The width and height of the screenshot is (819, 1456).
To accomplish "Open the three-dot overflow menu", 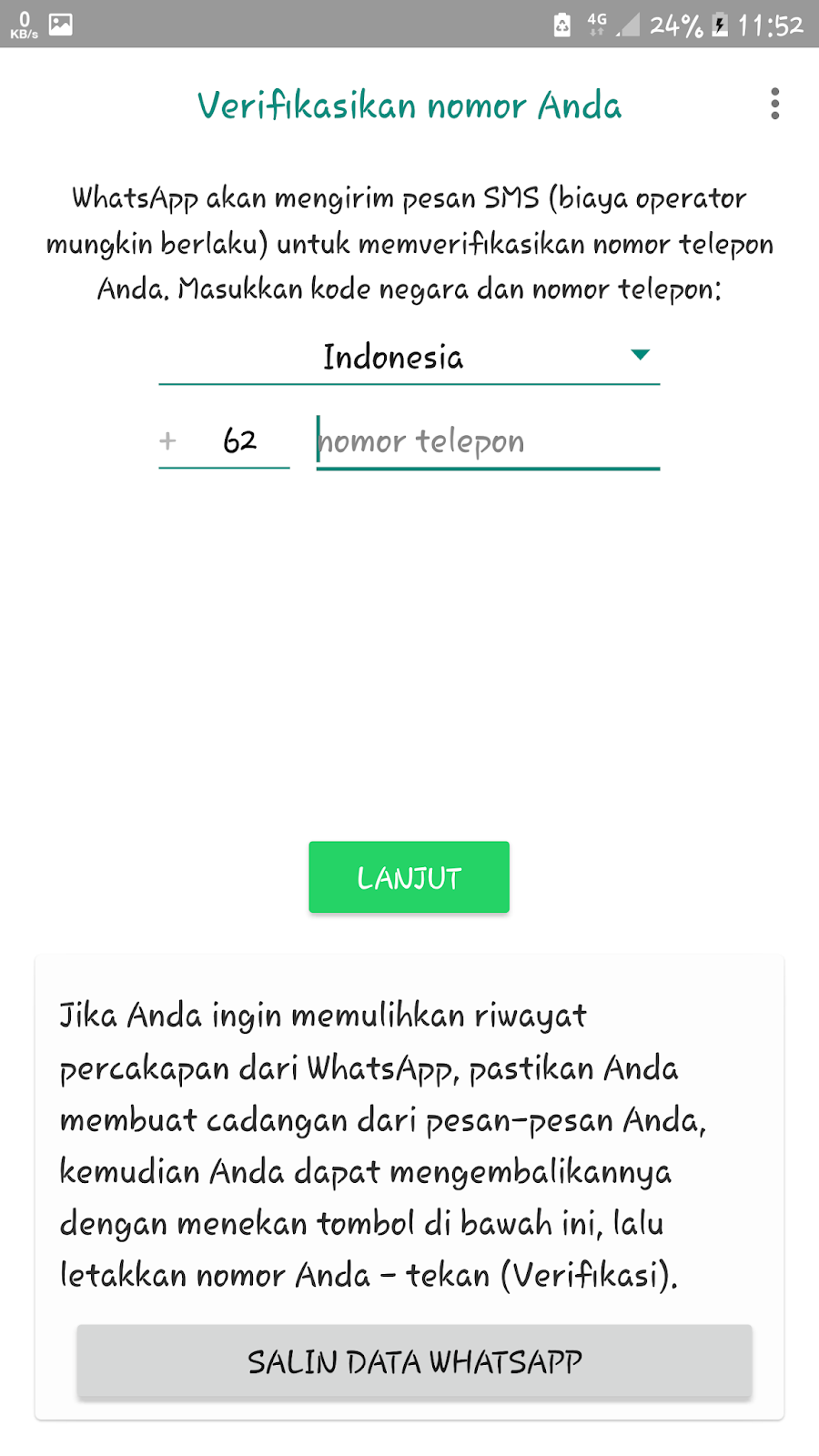I will coord(774,105).
